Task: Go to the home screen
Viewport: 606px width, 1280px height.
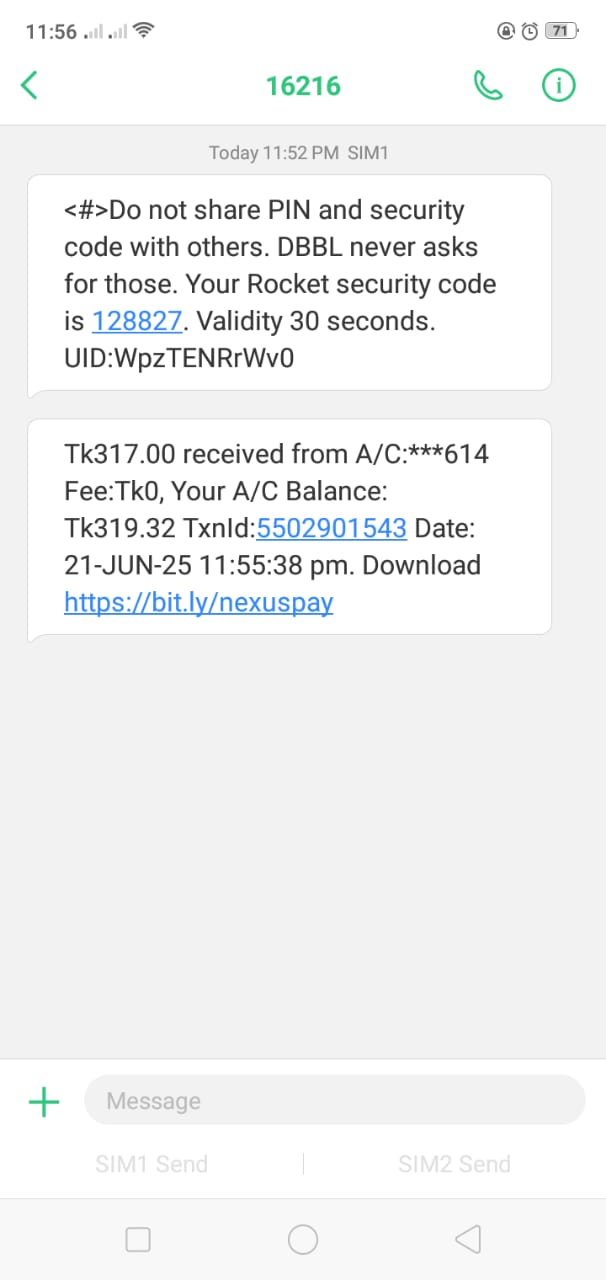Action: tap(303, 1240)
